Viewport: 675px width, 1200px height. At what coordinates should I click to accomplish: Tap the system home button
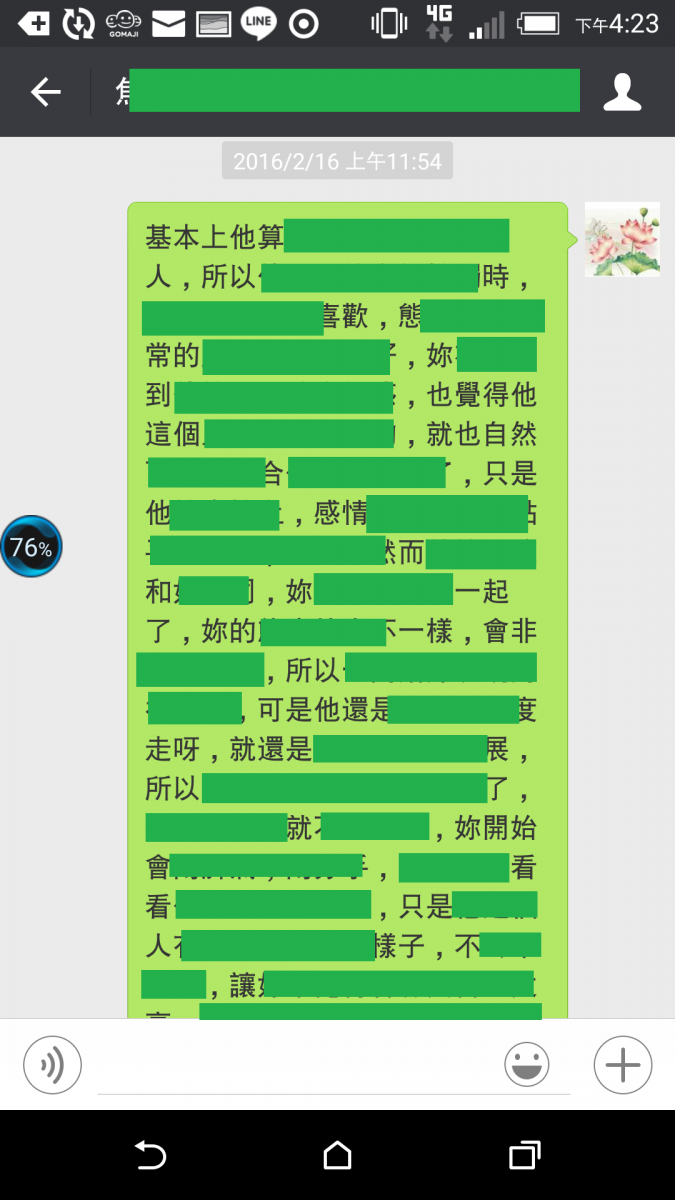click(x=338, y=1156)
